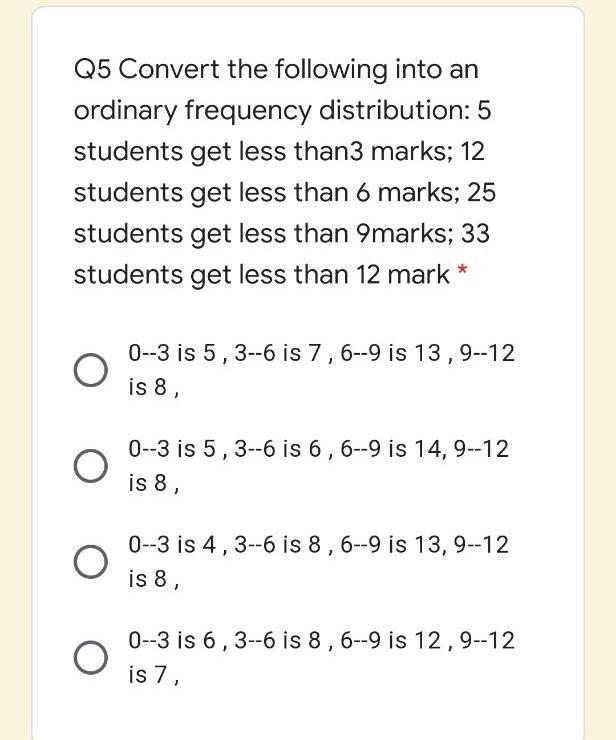The image size is (616, 740).
Task: Pick the option starting 0--3 is 4
Action: click(x=90, y=562)
